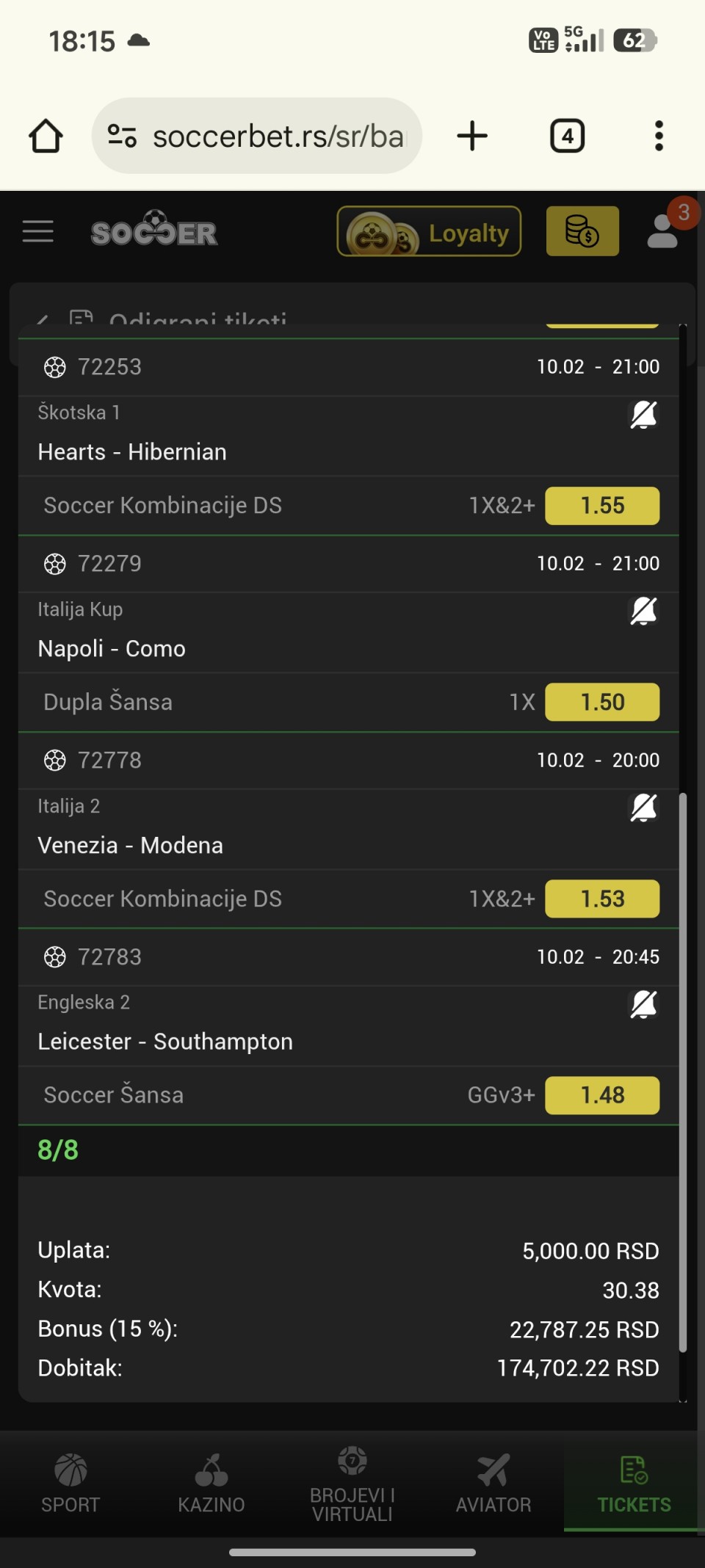Switch to the Sport tab
Viewport: 705px width, 1568px height.
[70, 1484]
